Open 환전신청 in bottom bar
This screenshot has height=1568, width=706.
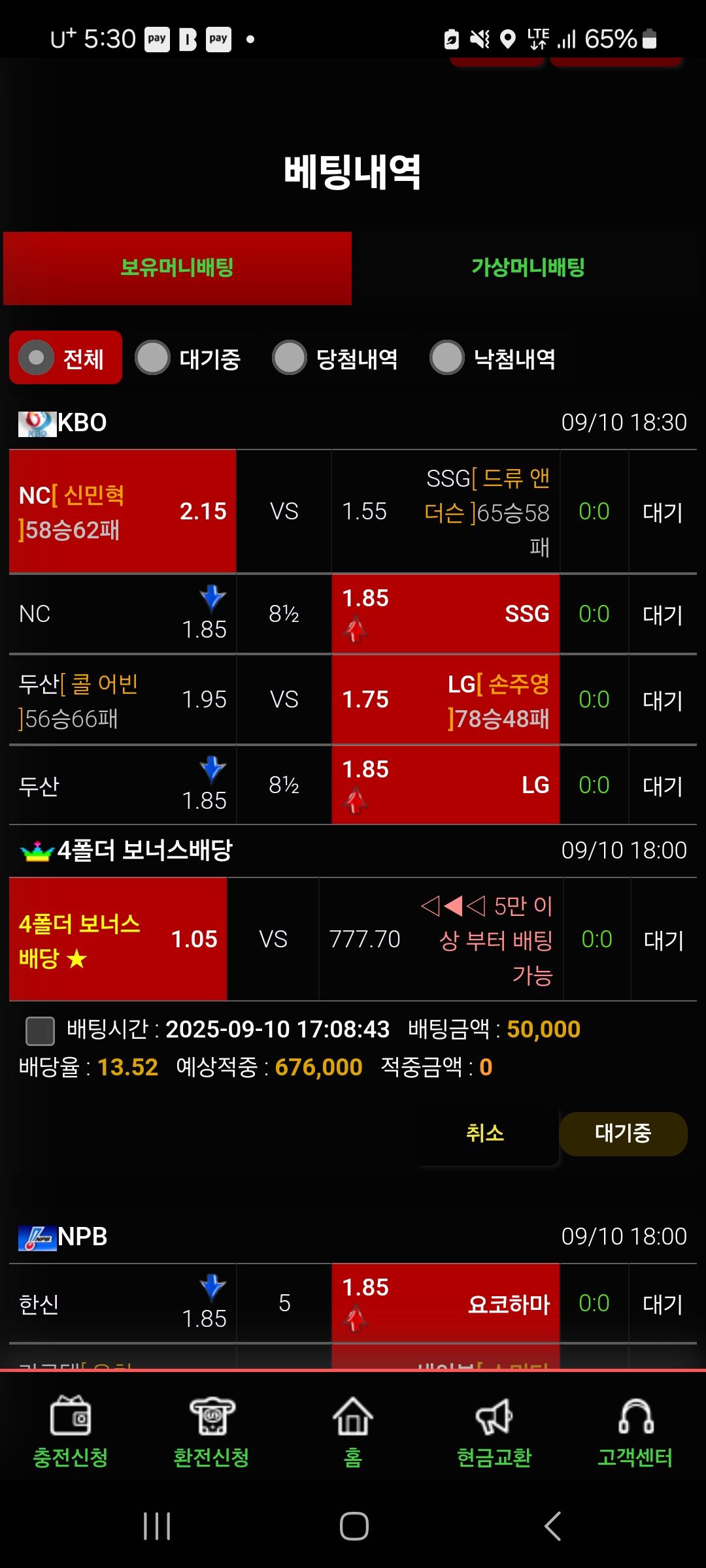tap(211, 1431)
